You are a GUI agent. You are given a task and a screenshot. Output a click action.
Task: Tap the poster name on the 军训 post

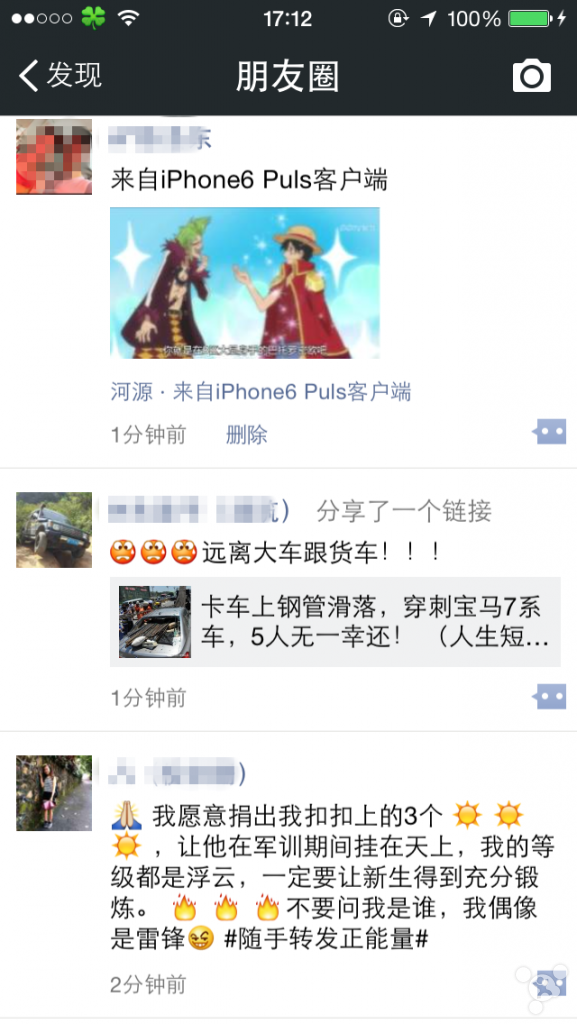[x=178, y=775]
